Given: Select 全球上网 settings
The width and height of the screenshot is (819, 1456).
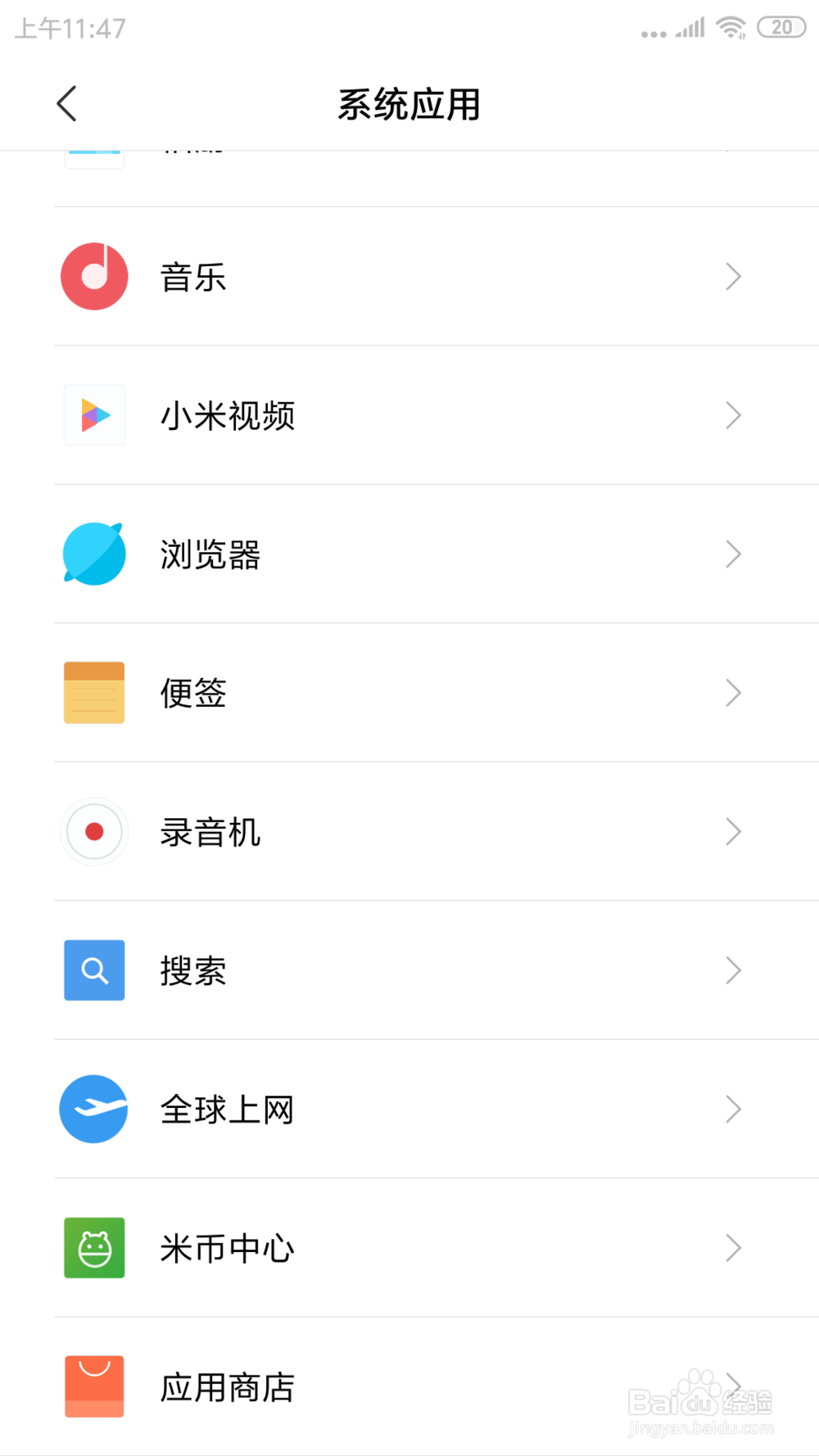Looking at the screenshot, I should (x=409, y=1110).
